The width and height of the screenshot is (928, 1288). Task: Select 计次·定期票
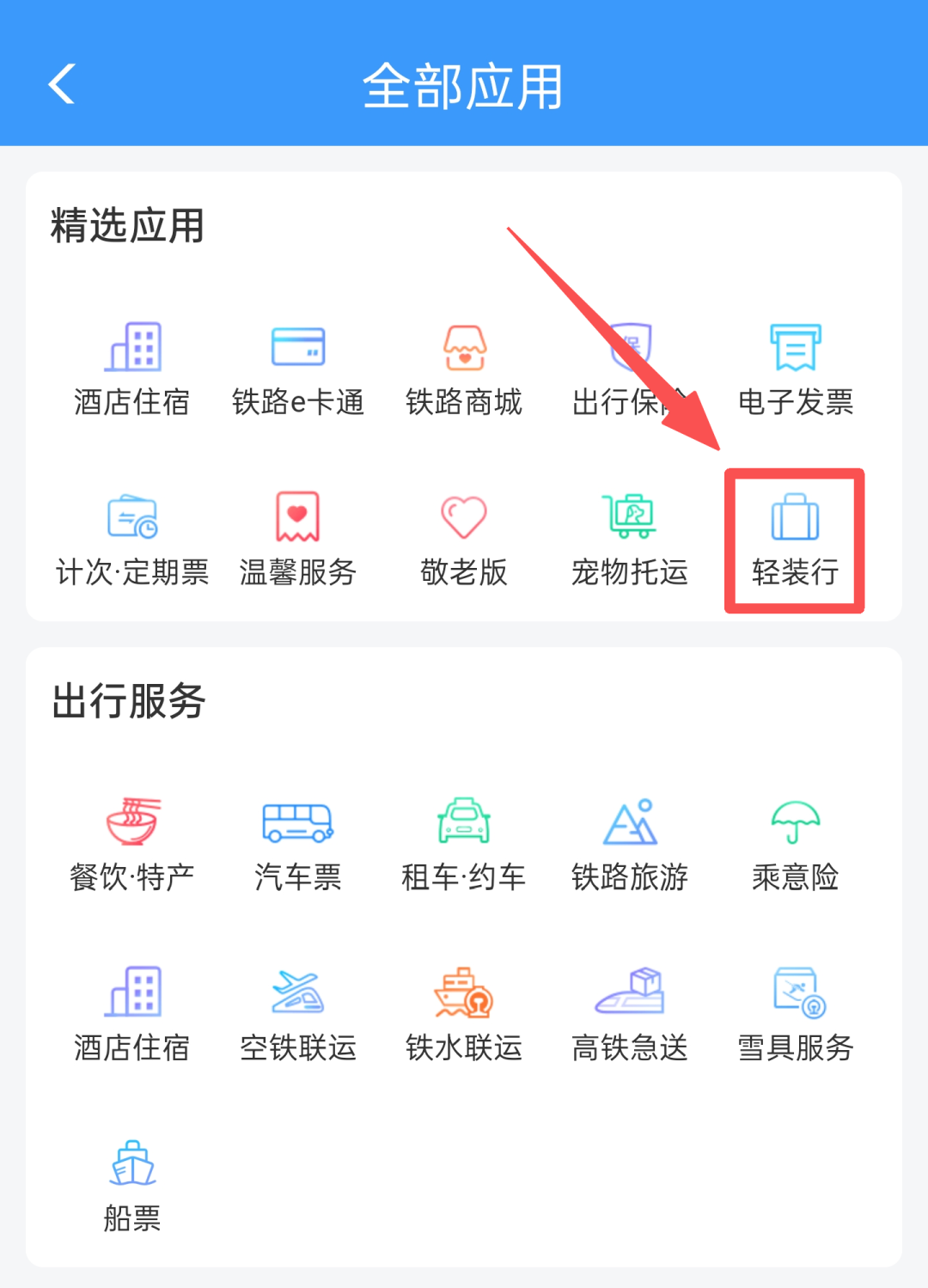(132, 536)
